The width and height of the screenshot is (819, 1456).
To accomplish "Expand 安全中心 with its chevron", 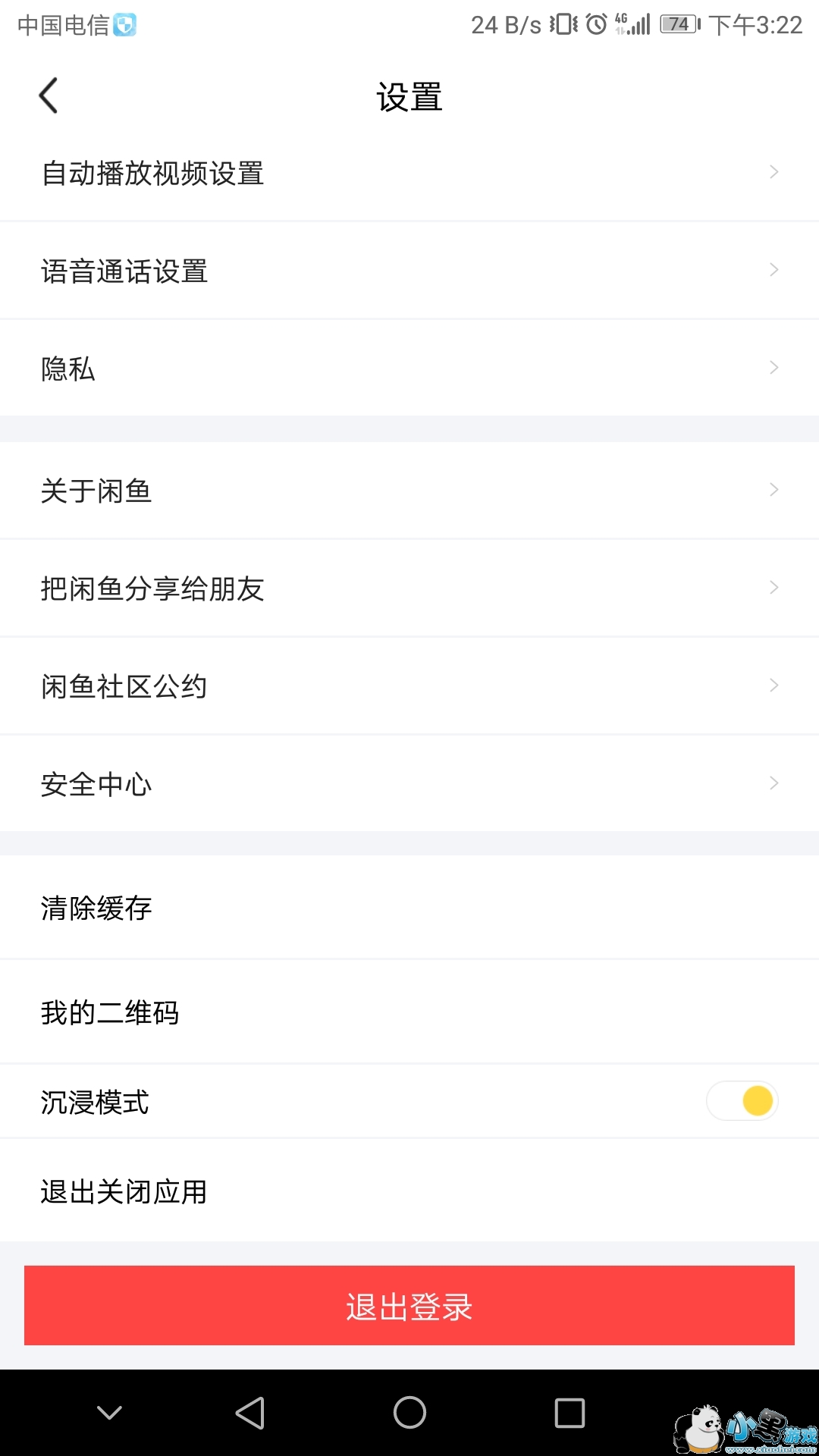I will point(773,783).
